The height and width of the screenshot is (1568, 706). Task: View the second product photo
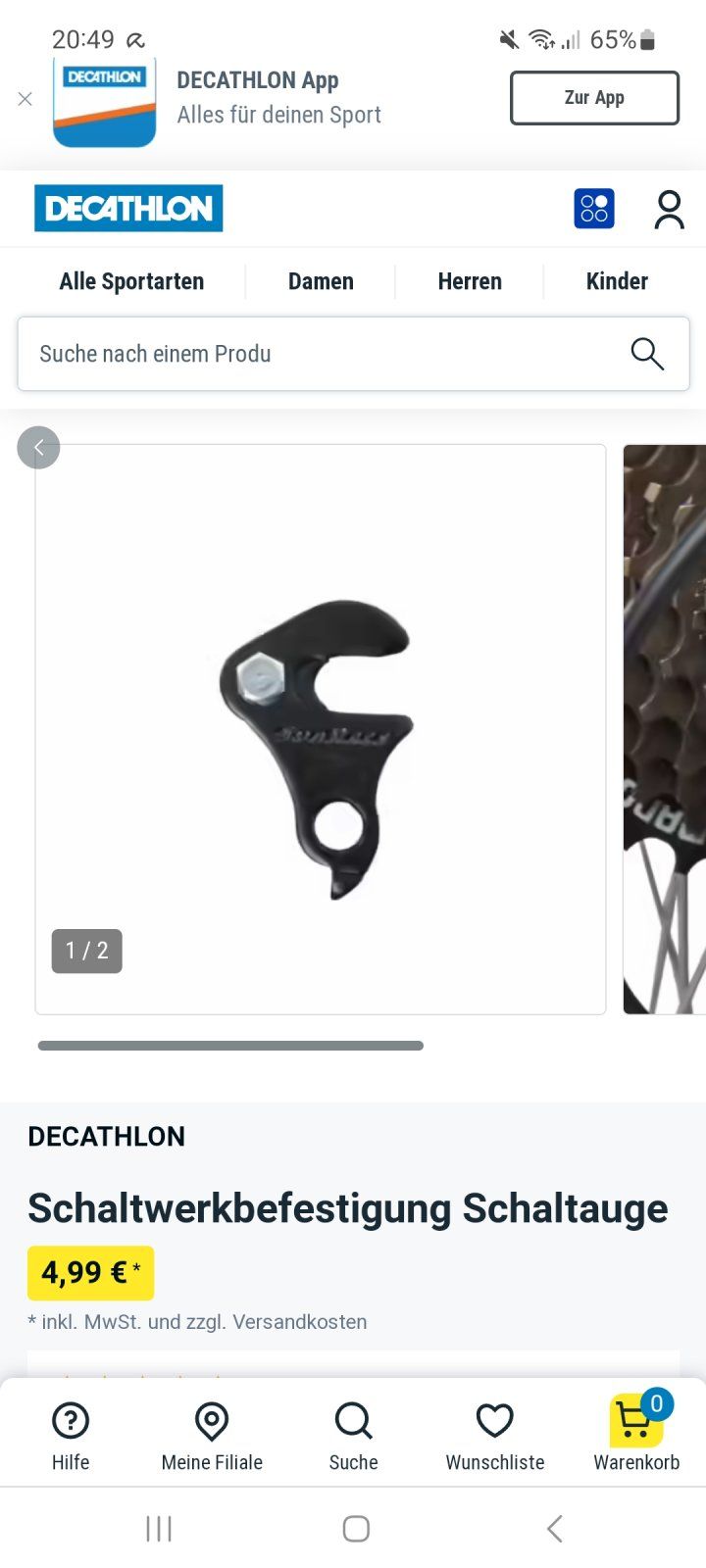click(x=665, y=729)
